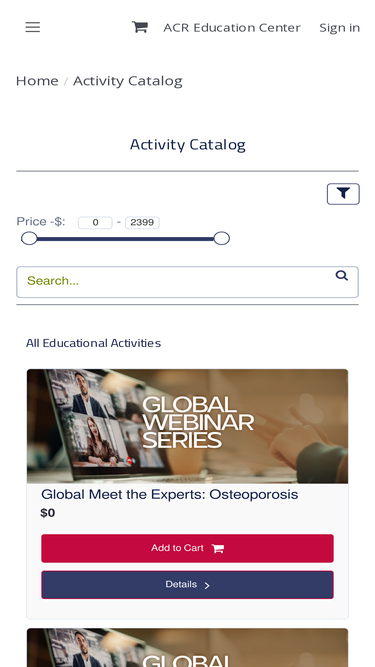Tap the search magnifier icon
The height and width of the screenshot is (667, 375).
coord(341,276)
